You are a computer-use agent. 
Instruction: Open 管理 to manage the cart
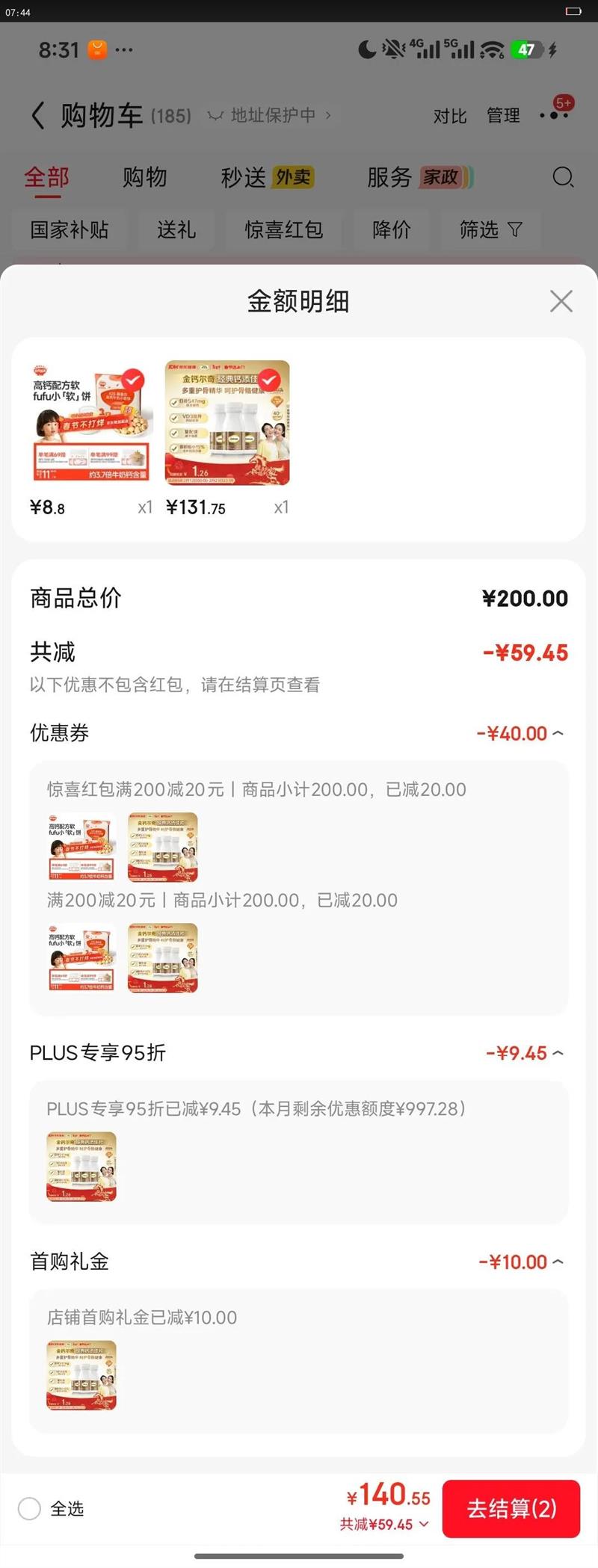coord(503,116)
